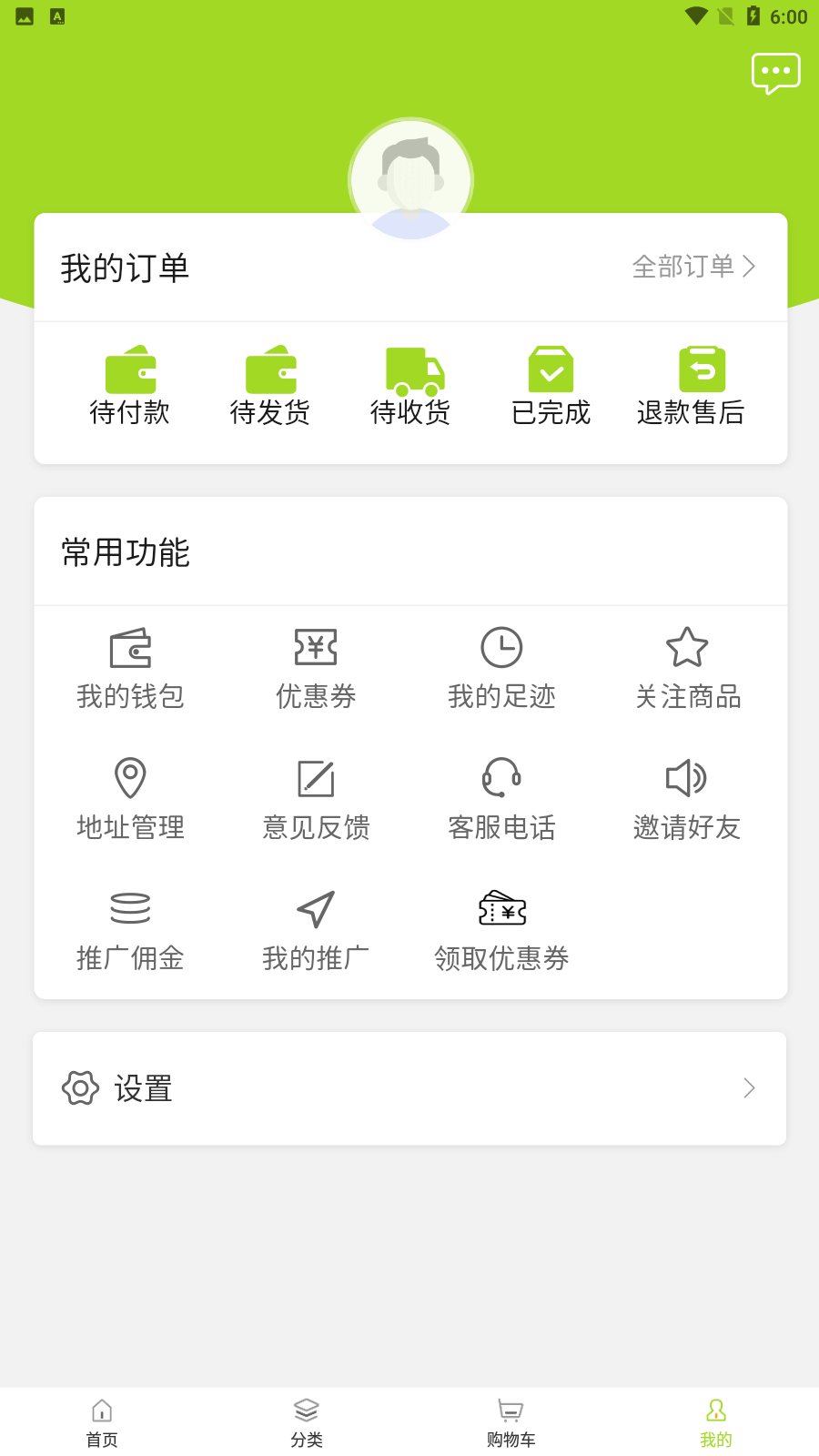Expand 全部订单 to view all orders
Screen dimensions: 819x1456
tap(693, 267)
